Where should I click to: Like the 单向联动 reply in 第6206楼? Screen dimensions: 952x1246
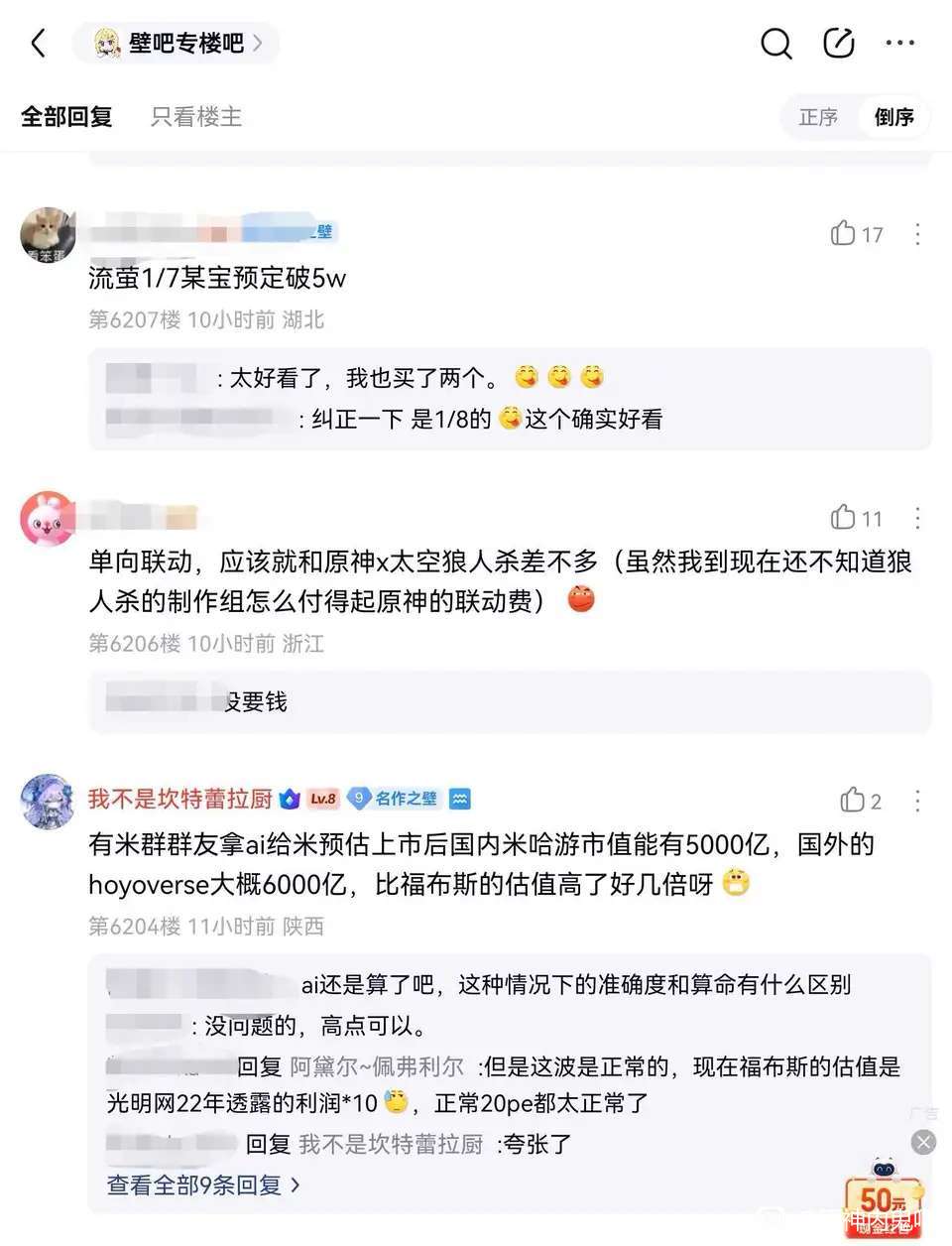(x=856, y=518)
